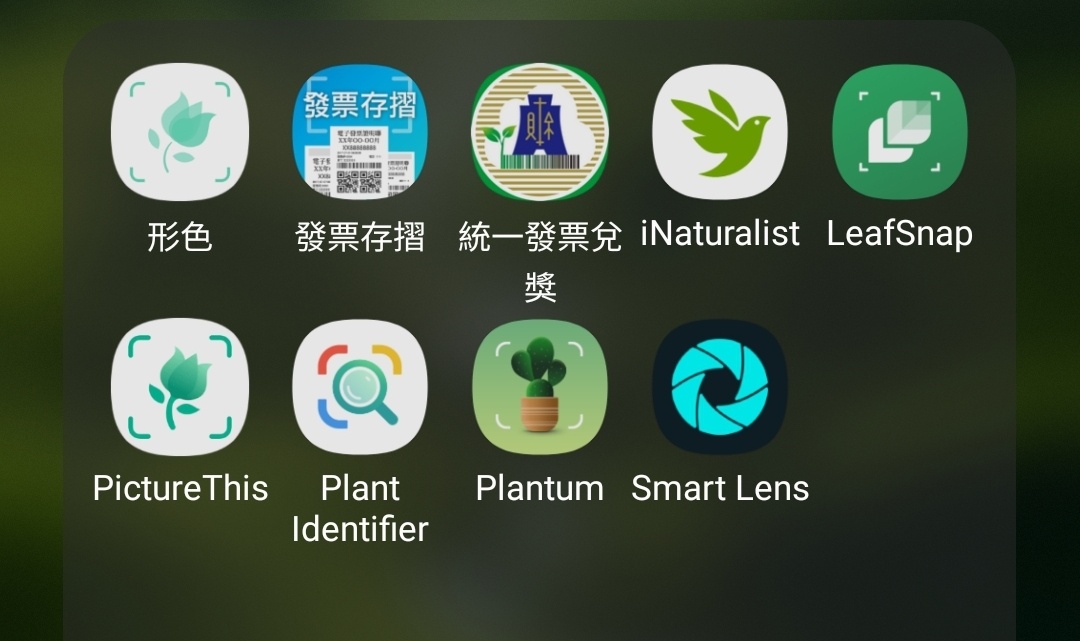Open Smart Lens
The height and width of the screenshot is (641, 1080).
(720, 387)
